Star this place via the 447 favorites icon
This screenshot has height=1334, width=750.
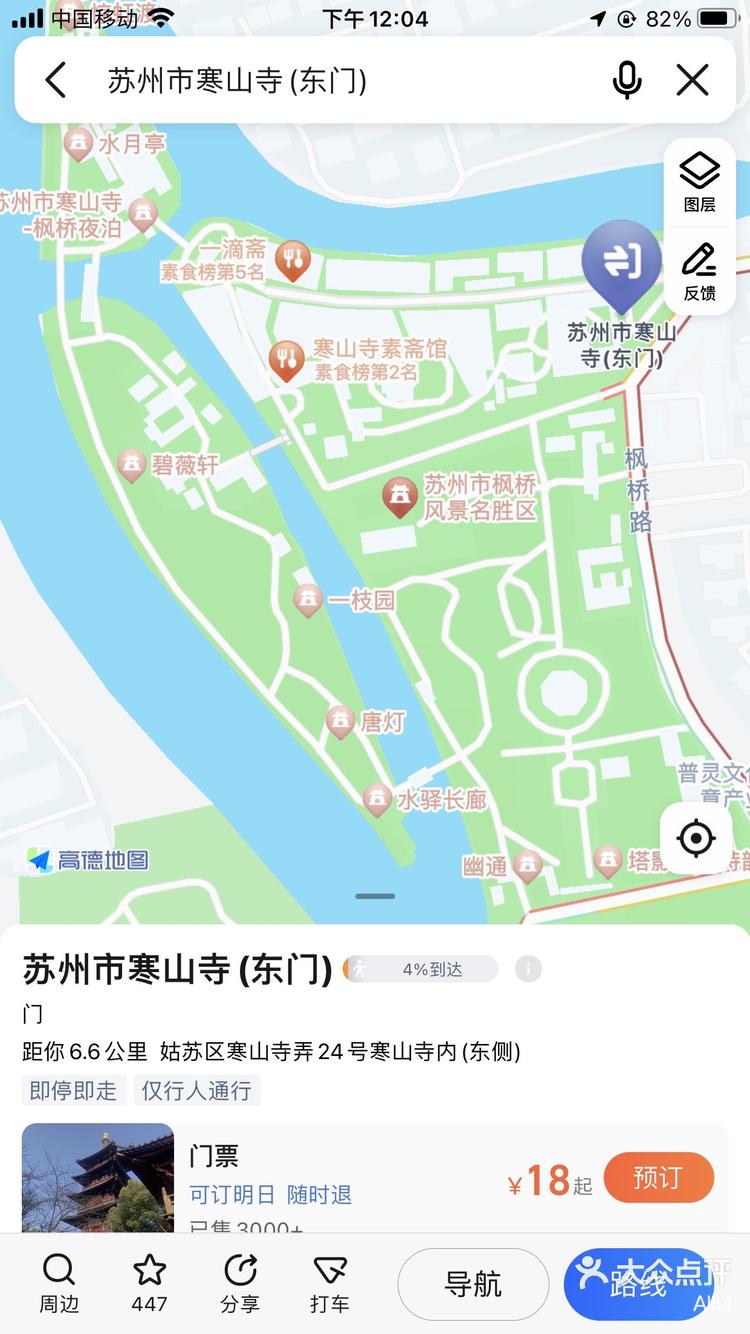(148, 1283)
